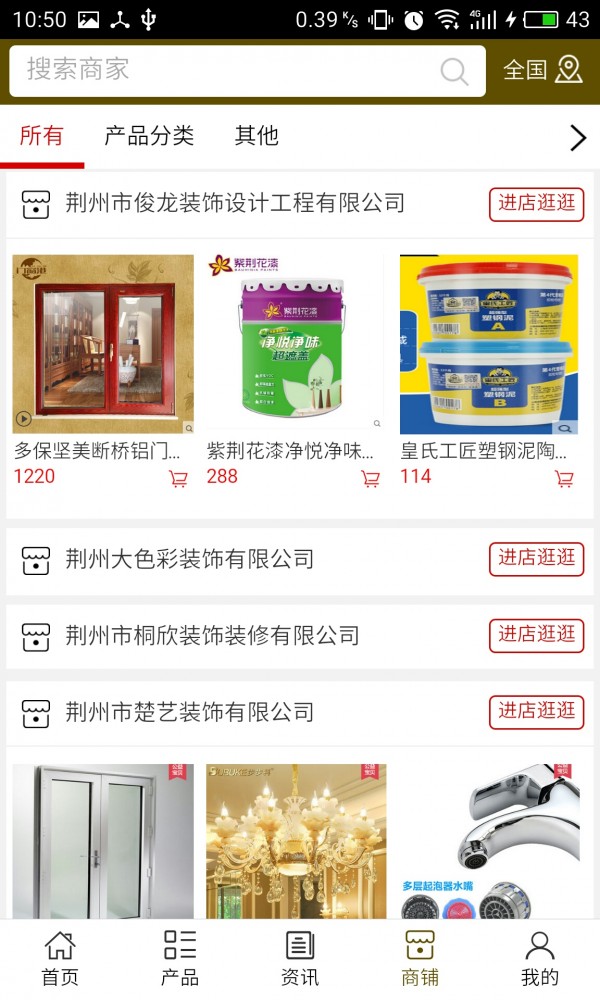Visit 荆州市楚艺装饰有限公司 via 进店逛逛
The height and width of the screenshot is (1000, 600).
536,712
